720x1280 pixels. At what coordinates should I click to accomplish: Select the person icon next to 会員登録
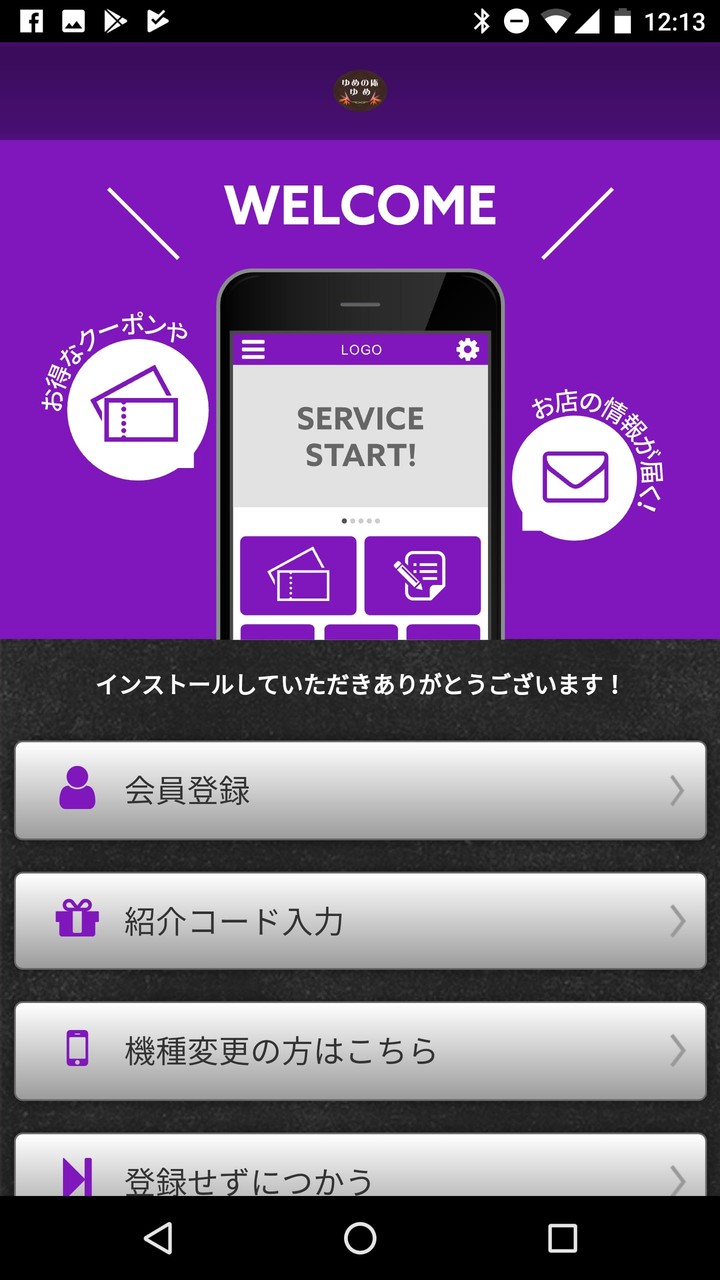point(75,790)
